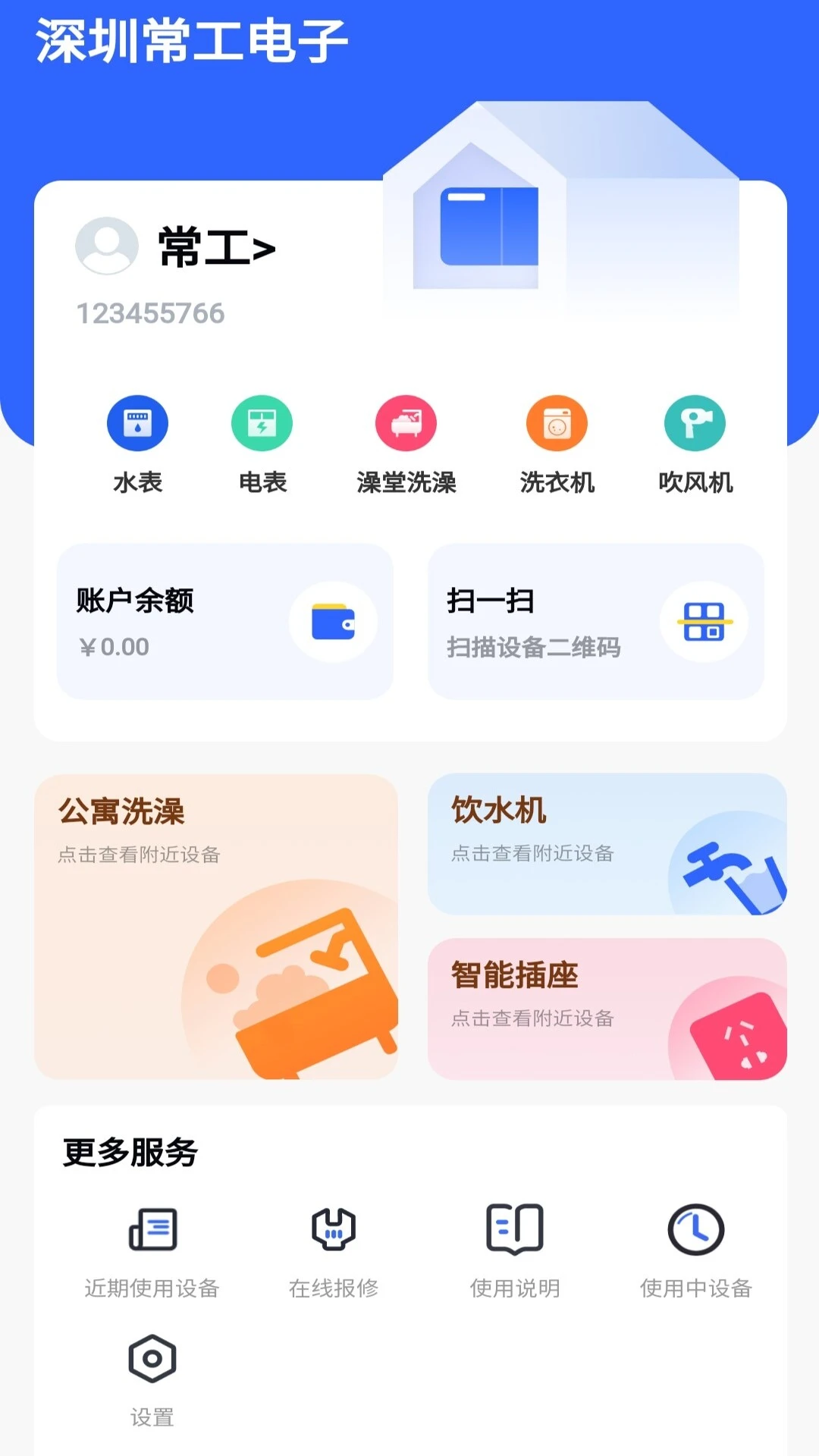
Task: Open the bathhouse shower (澡堂洗澡) icon
Action: point(406,423)
